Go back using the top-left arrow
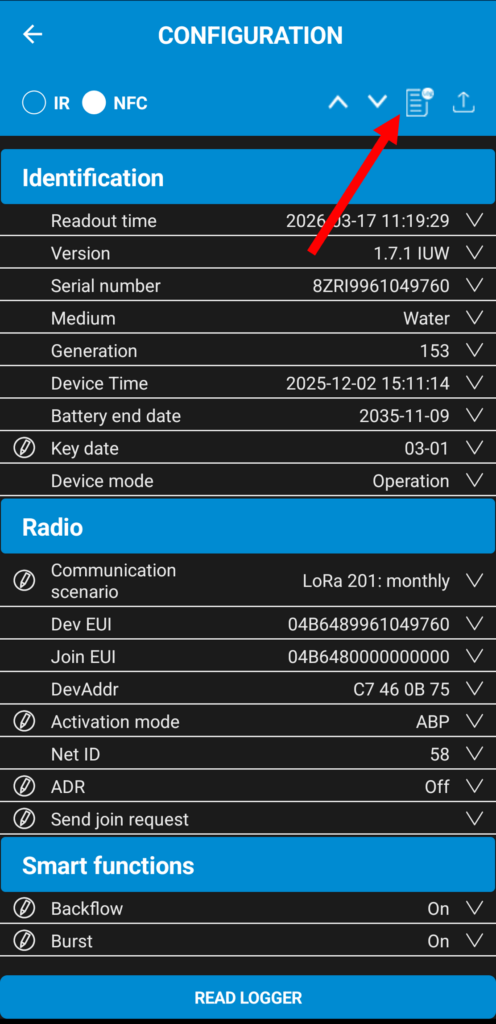The width and height of the screenshot is (496, 1024). point(33,35)
